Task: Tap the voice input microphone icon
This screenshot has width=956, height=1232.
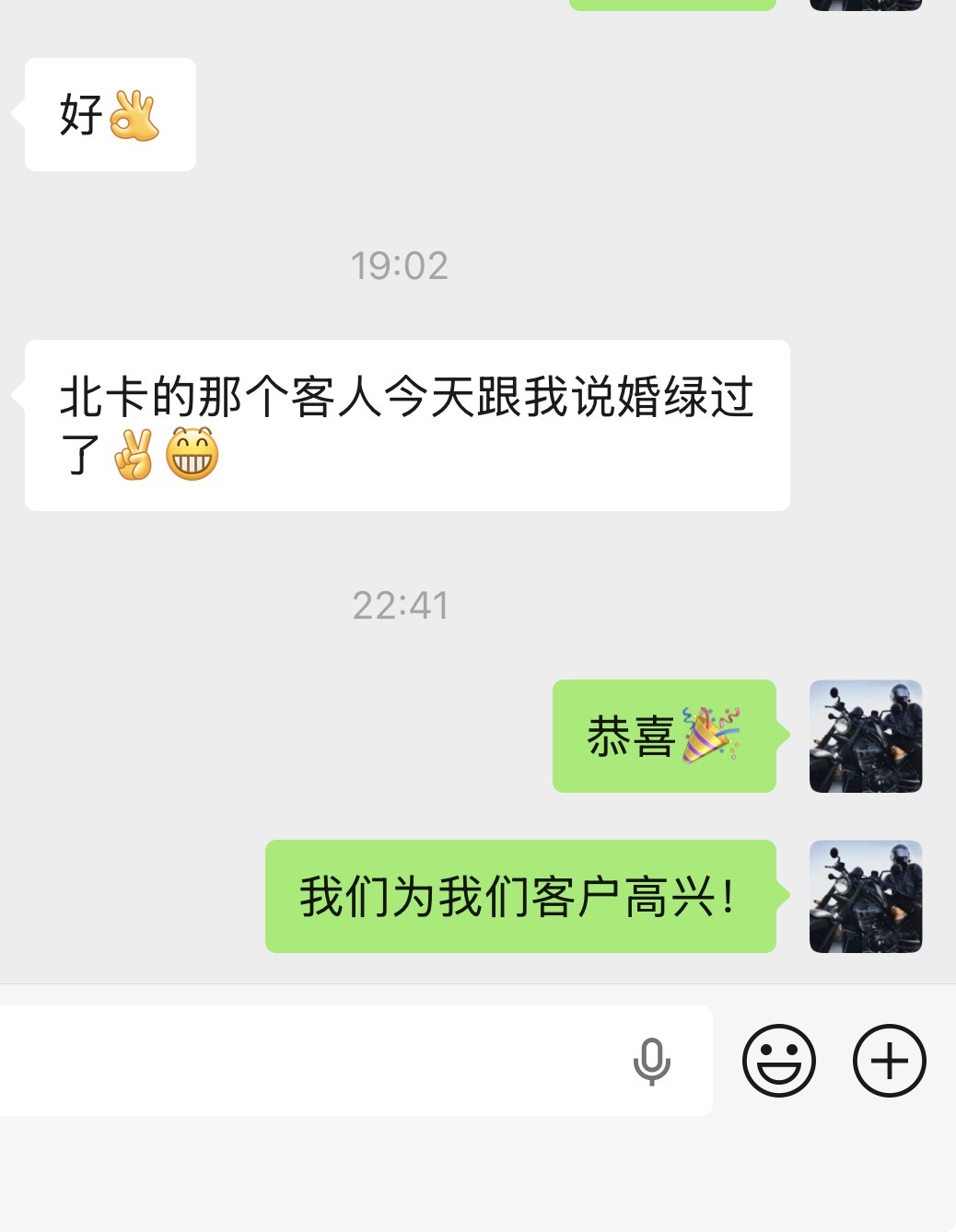Action: (652, 1061)
